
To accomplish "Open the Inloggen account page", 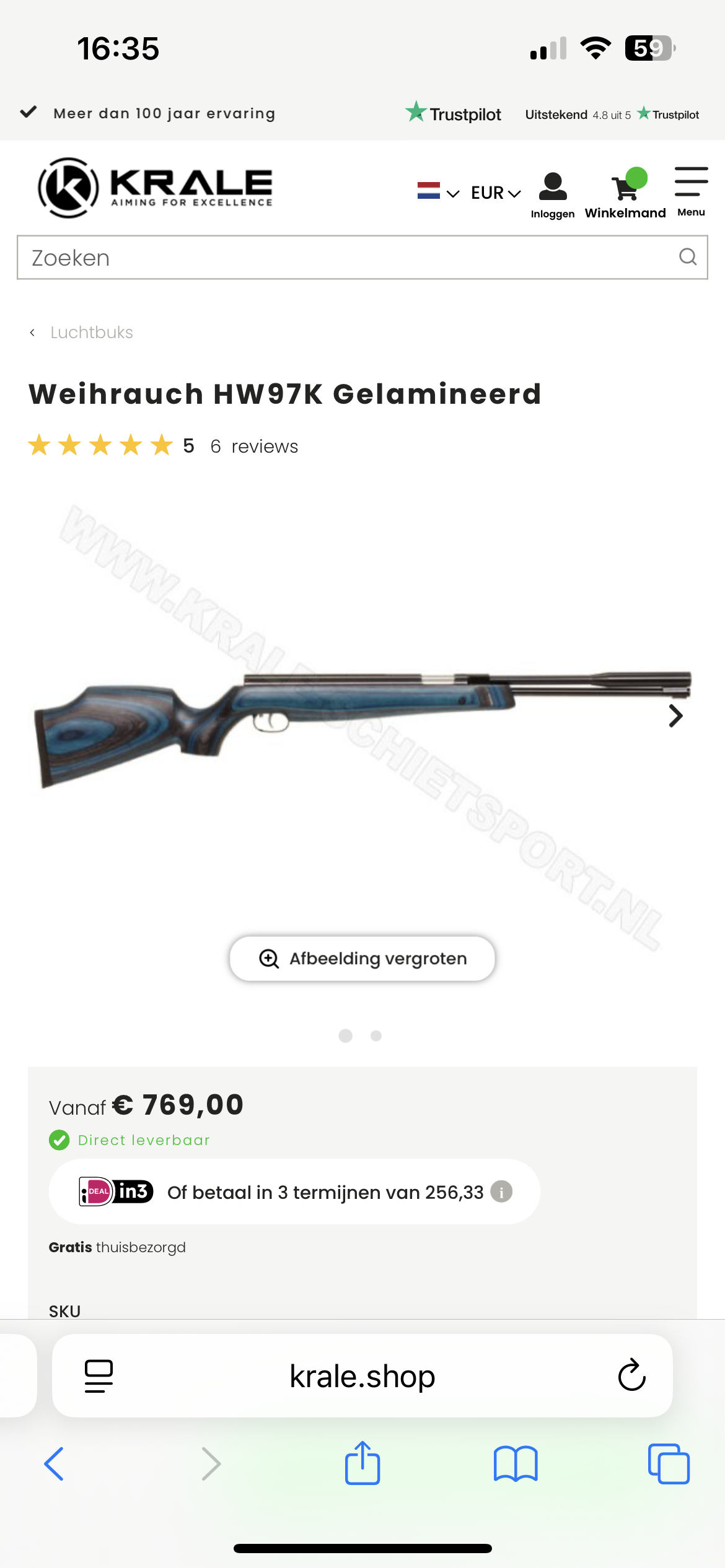I will (x=553, y=194).
